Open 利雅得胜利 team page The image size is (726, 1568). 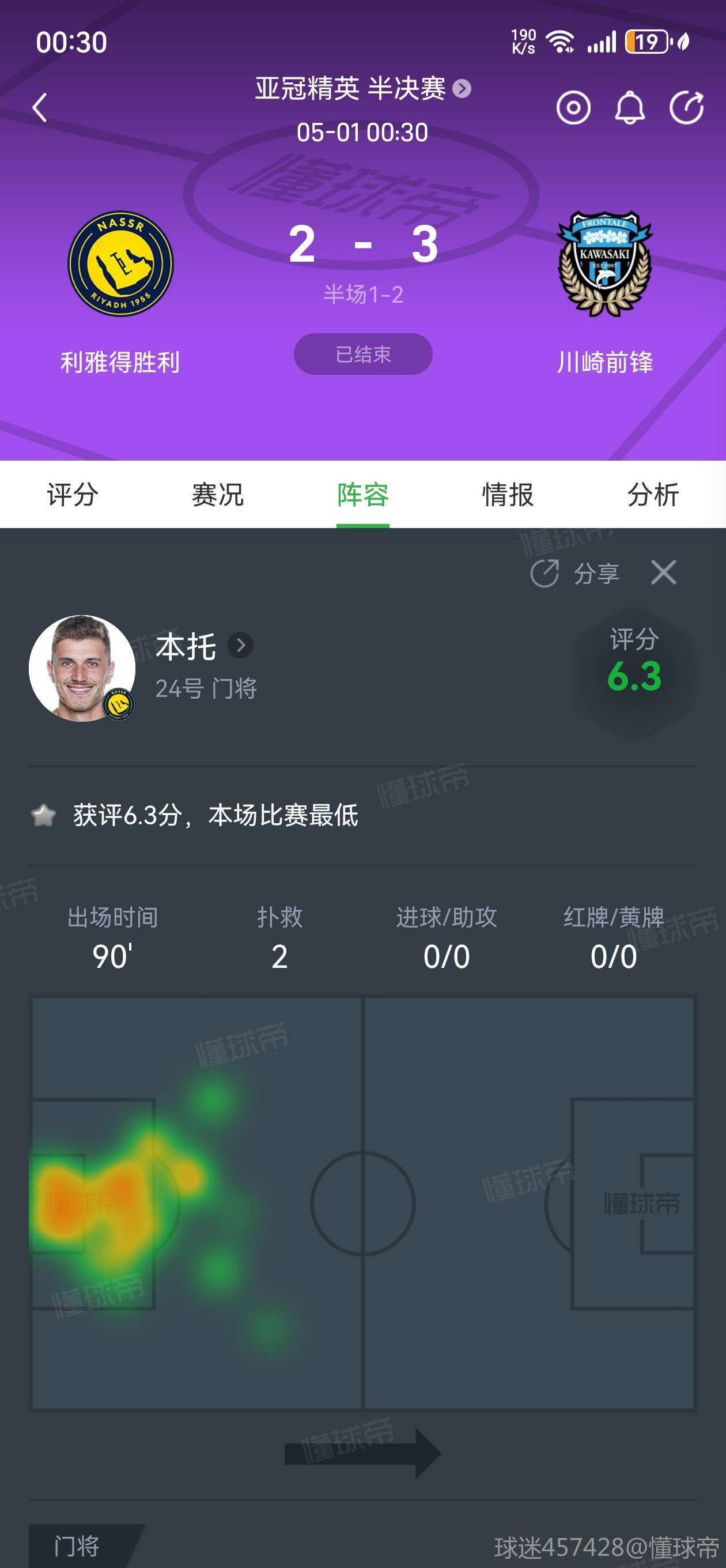tap(120, 263)
